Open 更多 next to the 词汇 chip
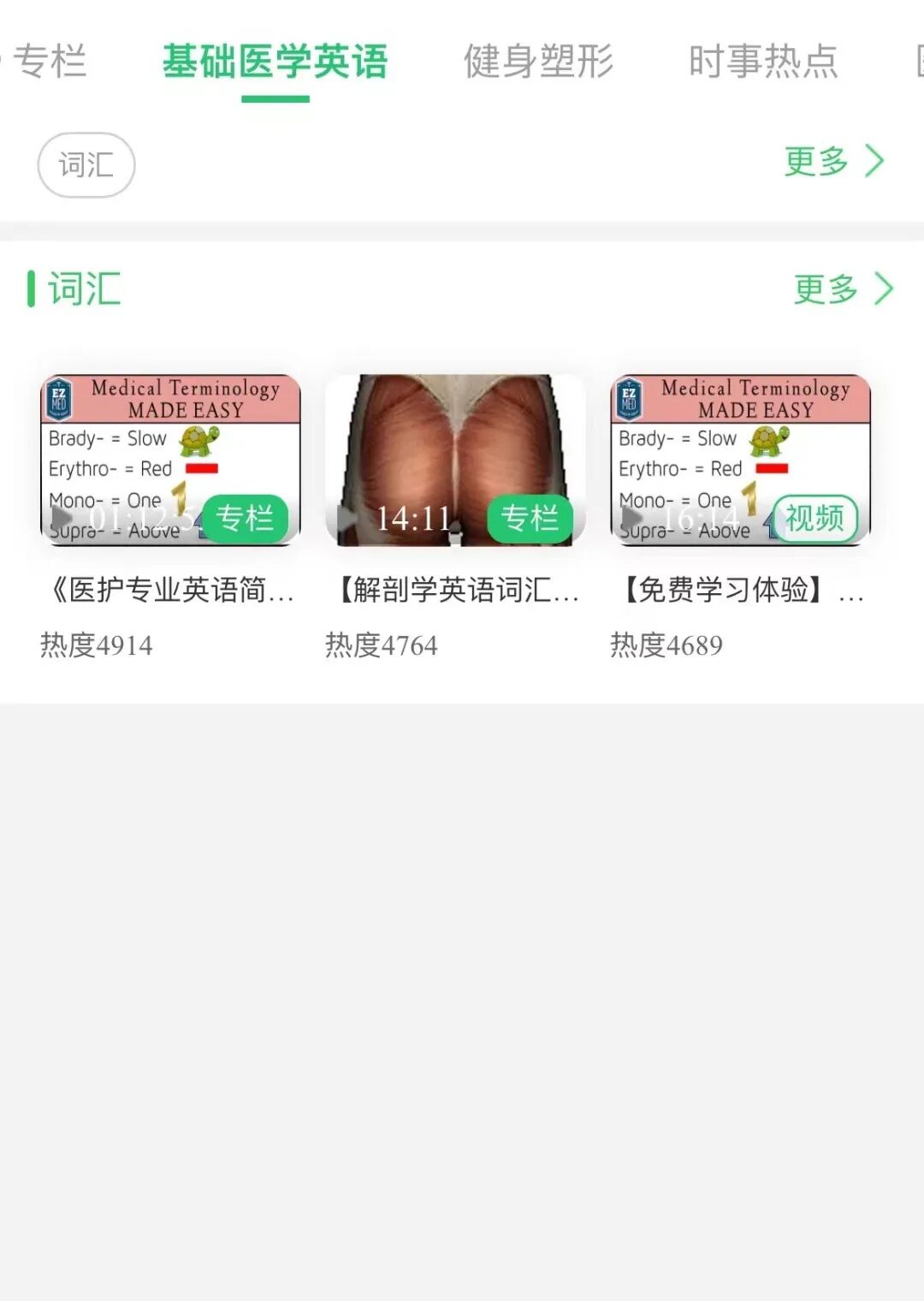924x1301 pixels. pos(834,161)
